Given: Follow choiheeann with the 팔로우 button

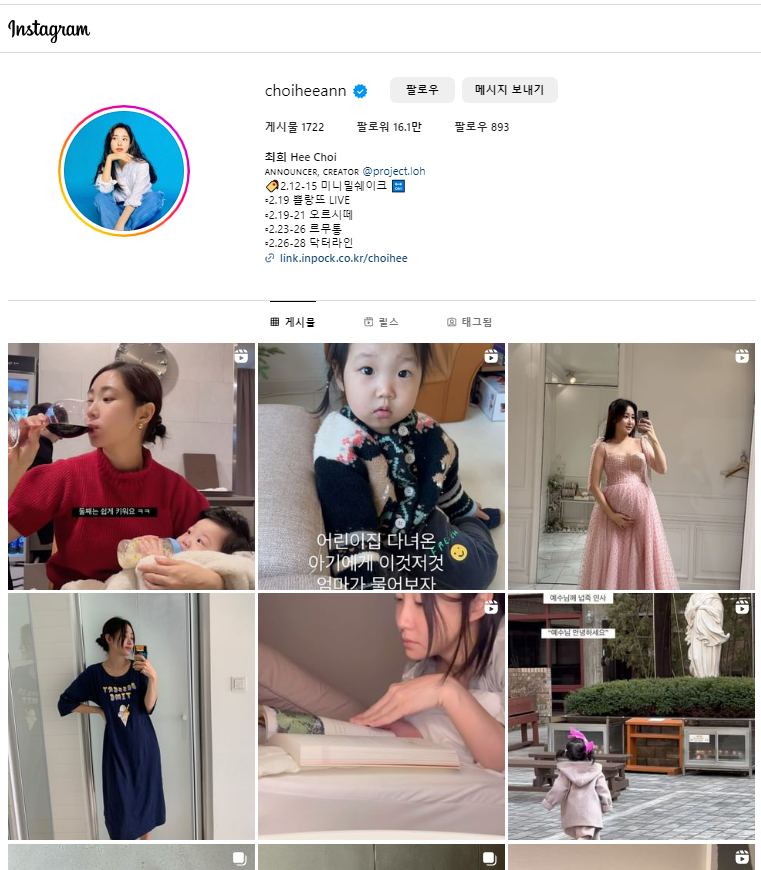Looking at the screenshot, I should (x=422, y=90).
